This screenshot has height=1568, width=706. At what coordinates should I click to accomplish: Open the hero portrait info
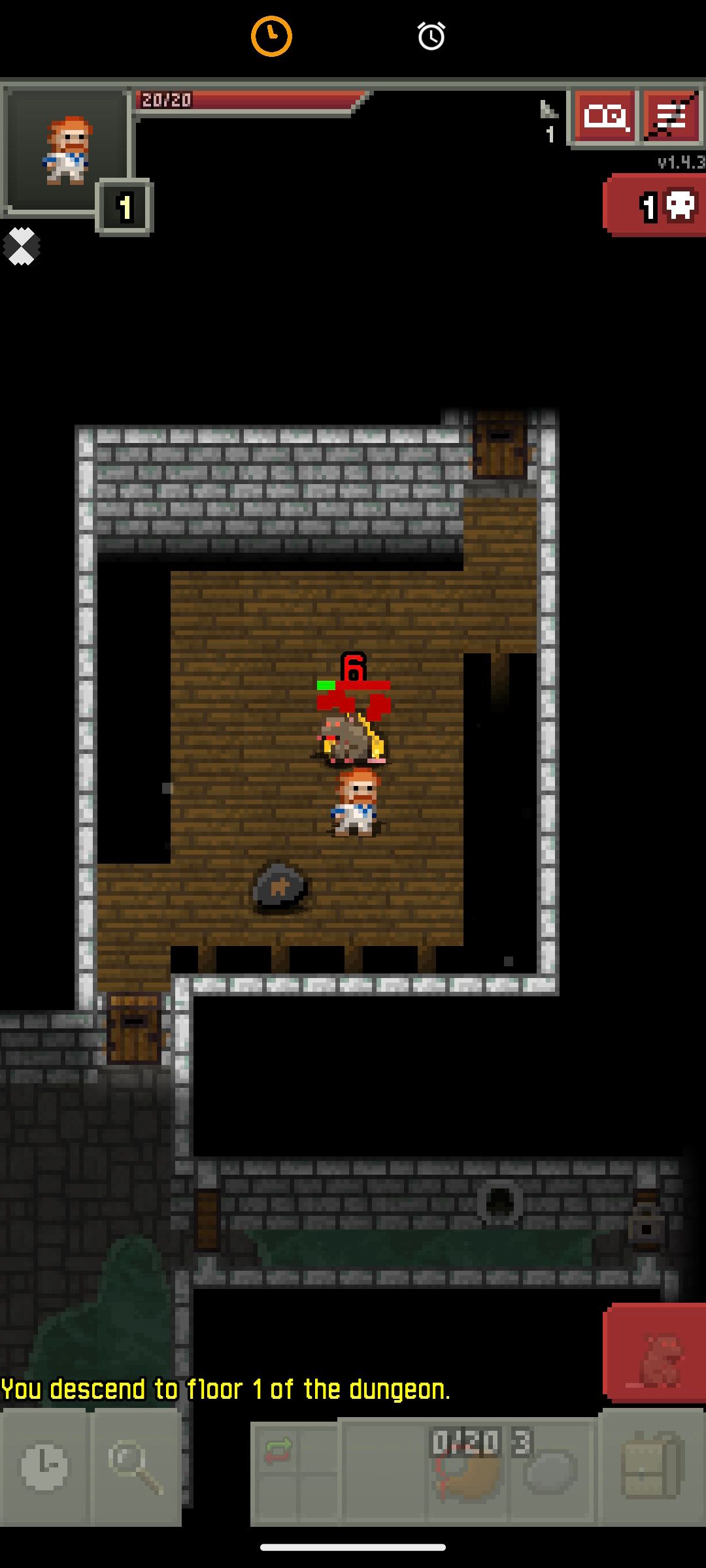click(65, 150)
